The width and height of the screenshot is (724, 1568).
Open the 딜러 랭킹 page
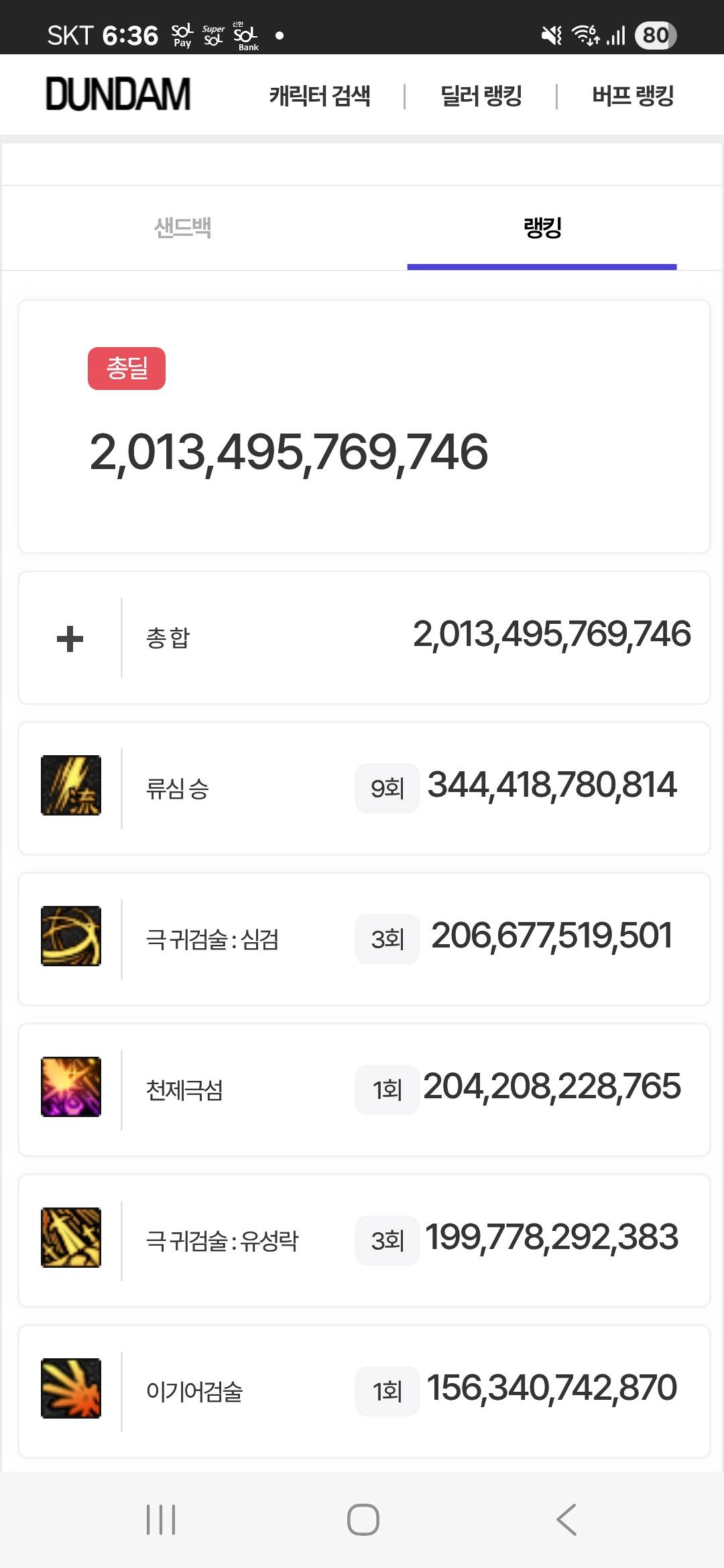tap(481, 96)
